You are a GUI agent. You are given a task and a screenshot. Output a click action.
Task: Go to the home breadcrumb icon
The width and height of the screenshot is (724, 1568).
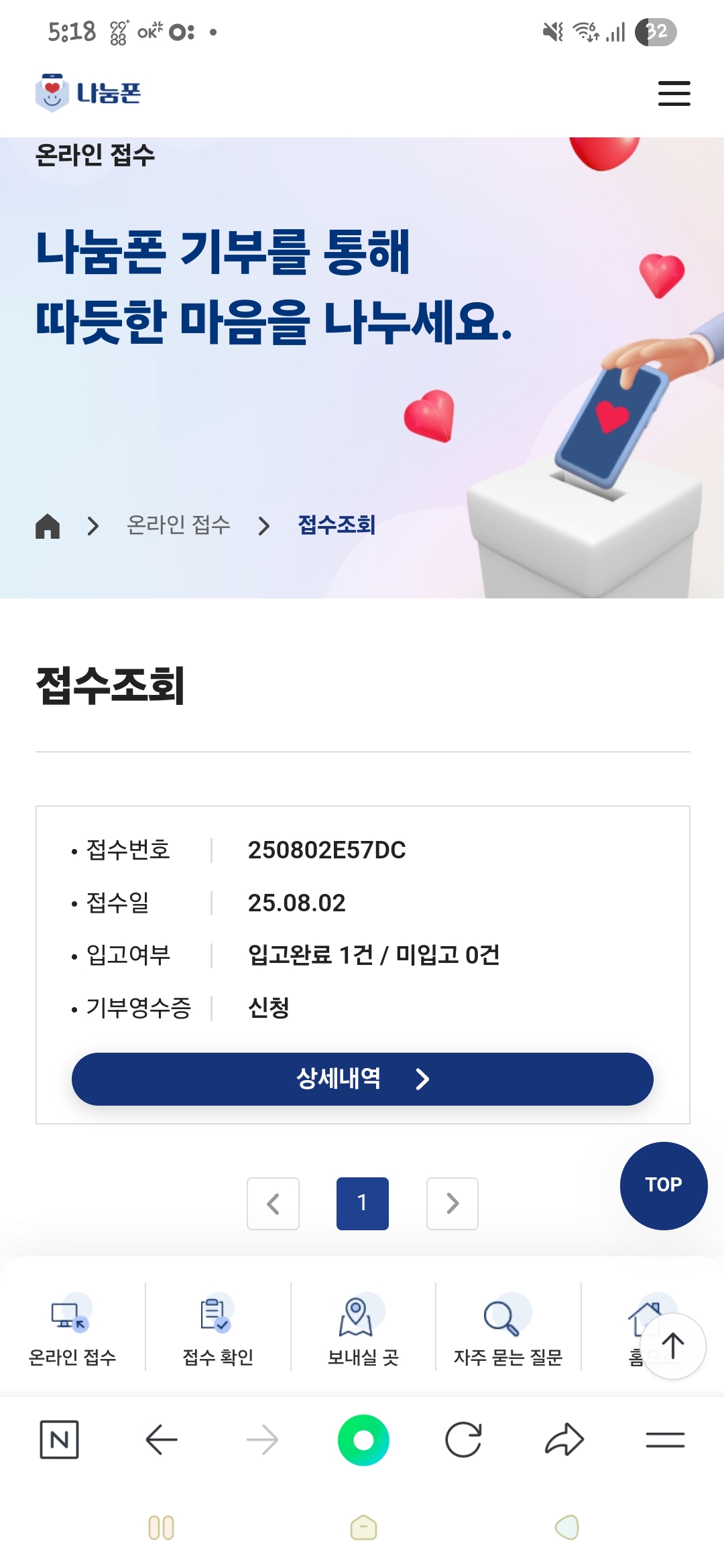point(48,526)
